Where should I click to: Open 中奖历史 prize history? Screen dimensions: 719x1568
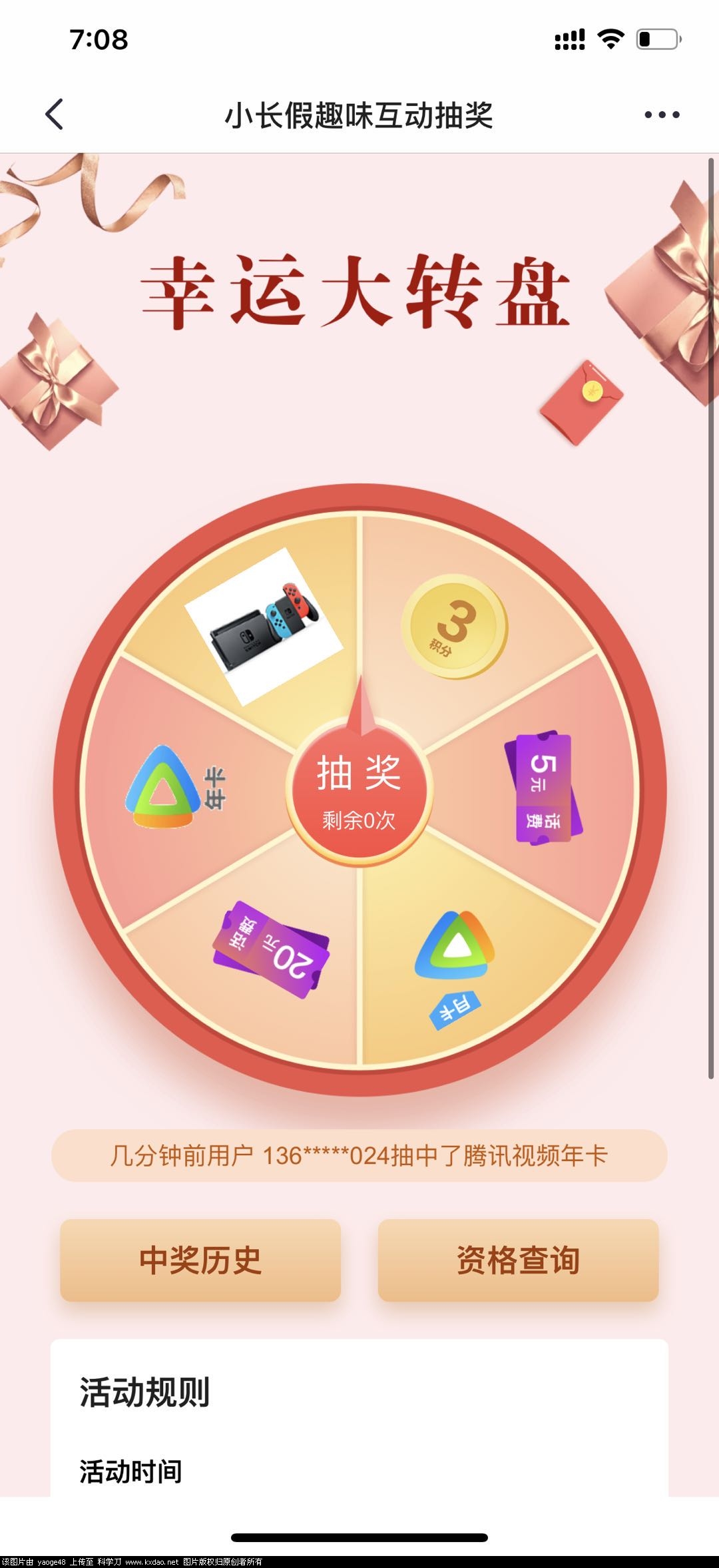pyautogui.click(x=200, y=1260)
